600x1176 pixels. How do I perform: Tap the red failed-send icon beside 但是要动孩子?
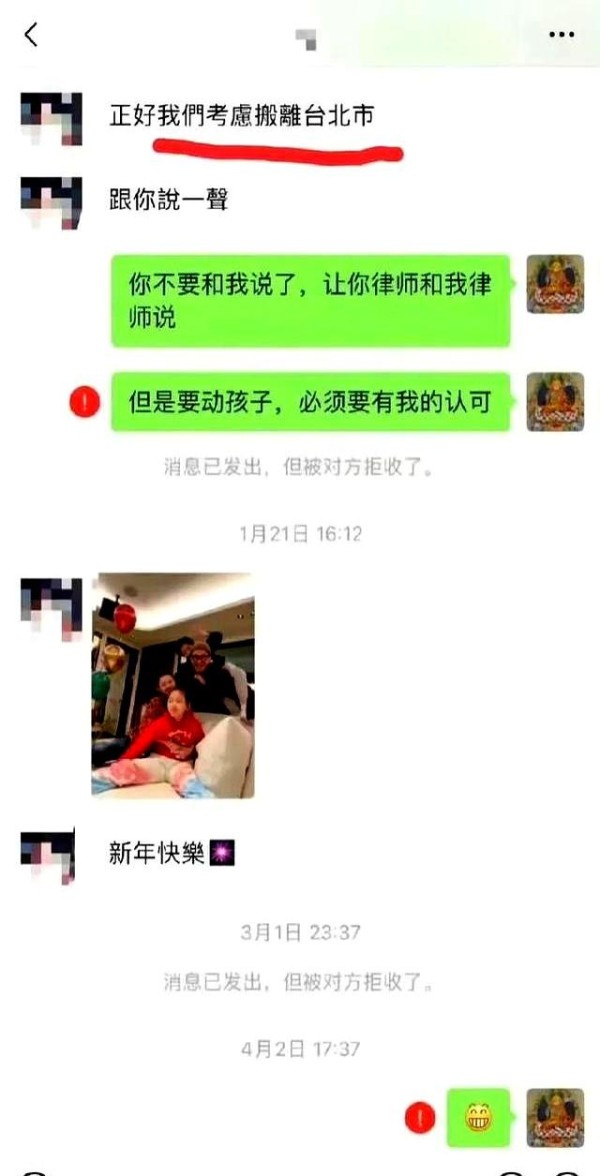(x=84, y=403)
